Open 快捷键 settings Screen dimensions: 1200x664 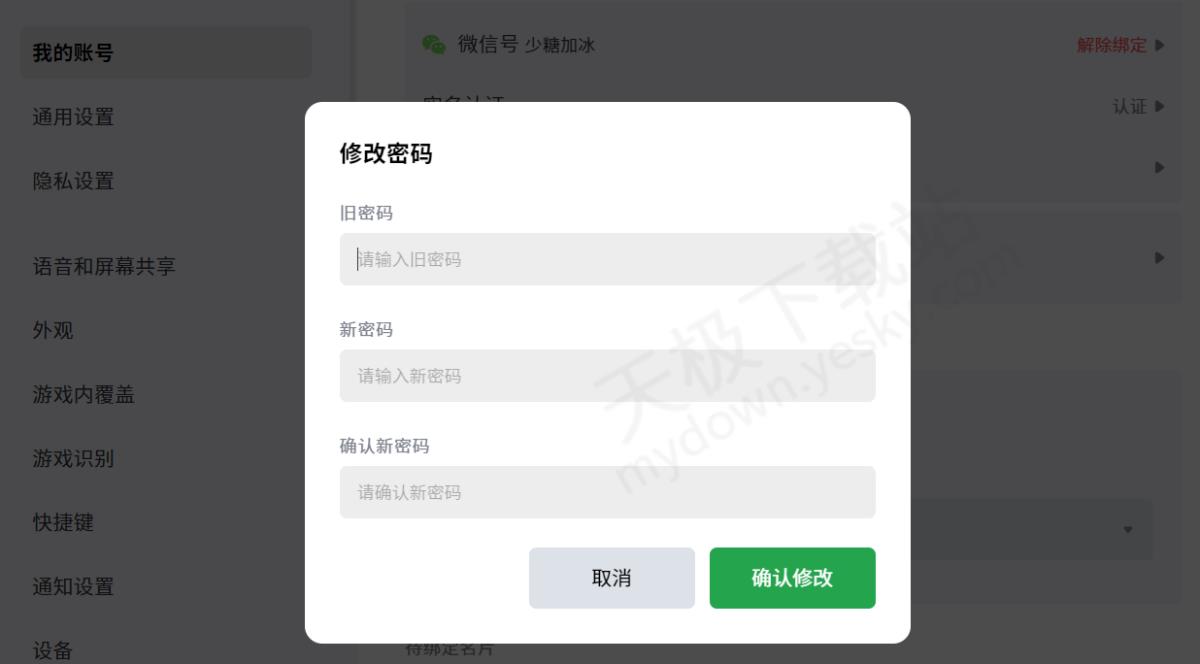coord(63,522)
